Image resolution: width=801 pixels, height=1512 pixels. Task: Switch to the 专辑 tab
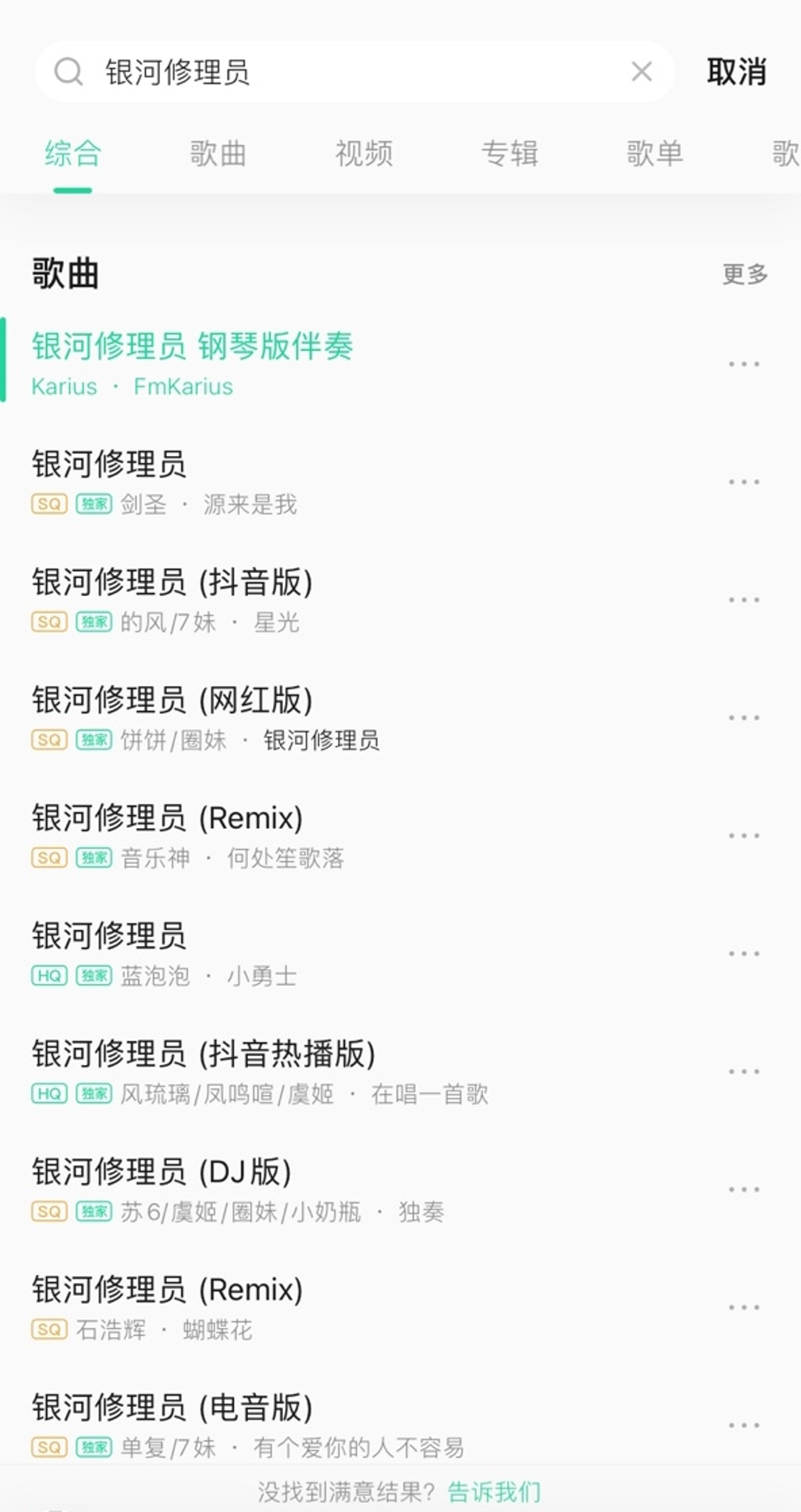509,154
